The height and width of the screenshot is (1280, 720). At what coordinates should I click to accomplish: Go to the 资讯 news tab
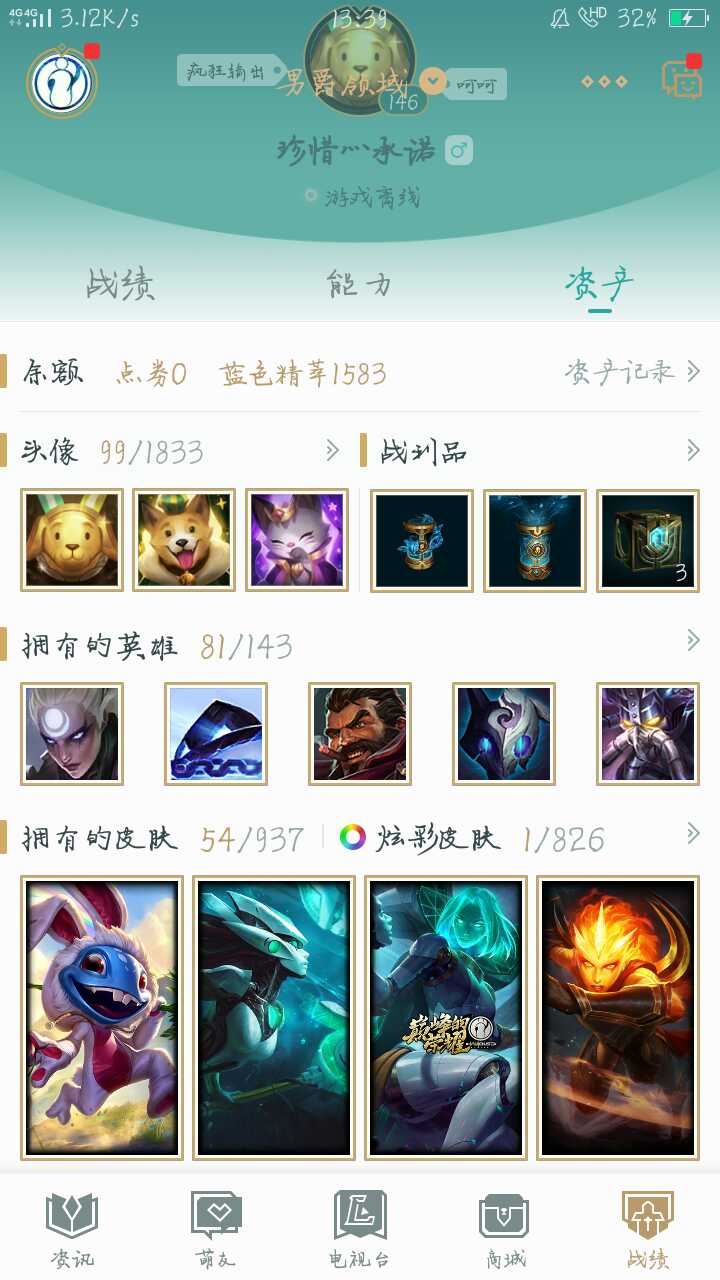coord(72,1228)
